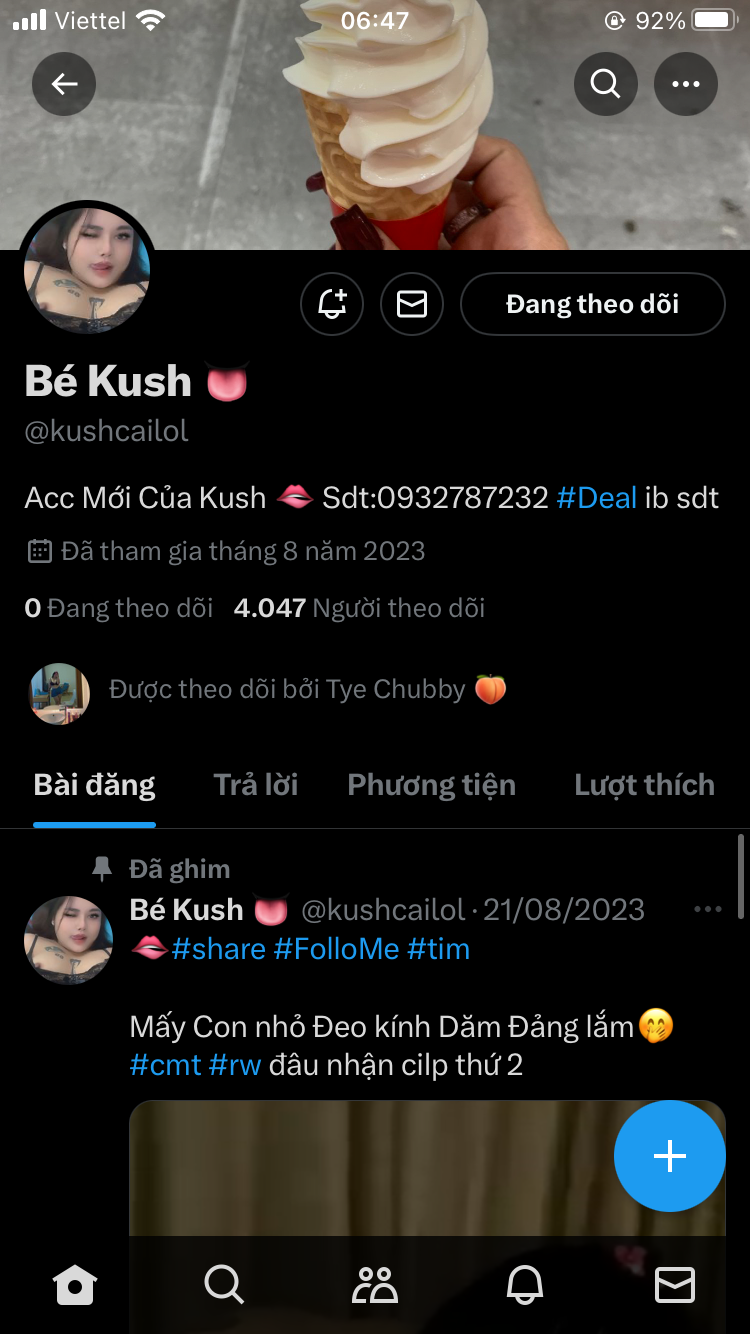Open Notifications in the bottom bar
Screen dimensions: 750x1334
(525, 1284)
